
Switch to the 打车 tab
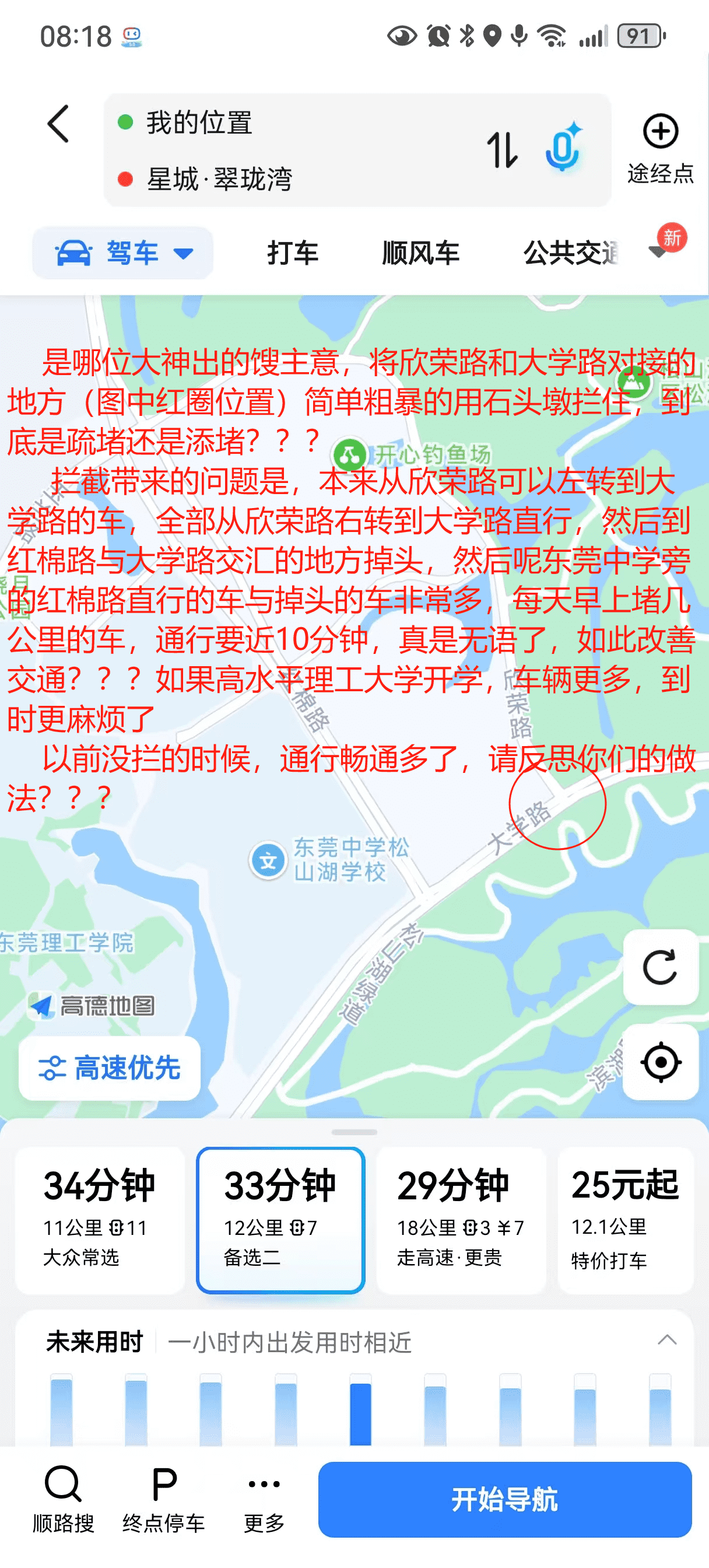point(293,253)
